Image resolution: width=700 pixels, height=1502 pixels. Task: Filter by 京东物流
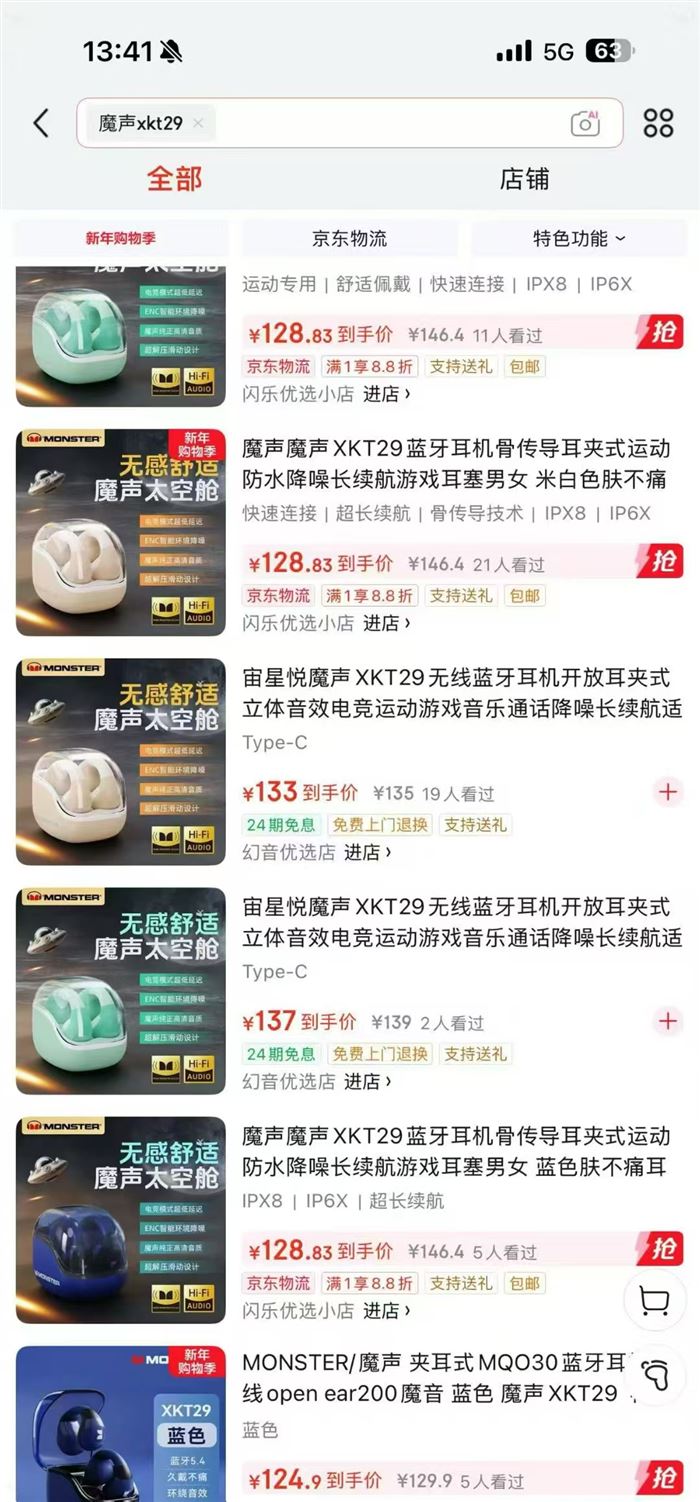349,239
